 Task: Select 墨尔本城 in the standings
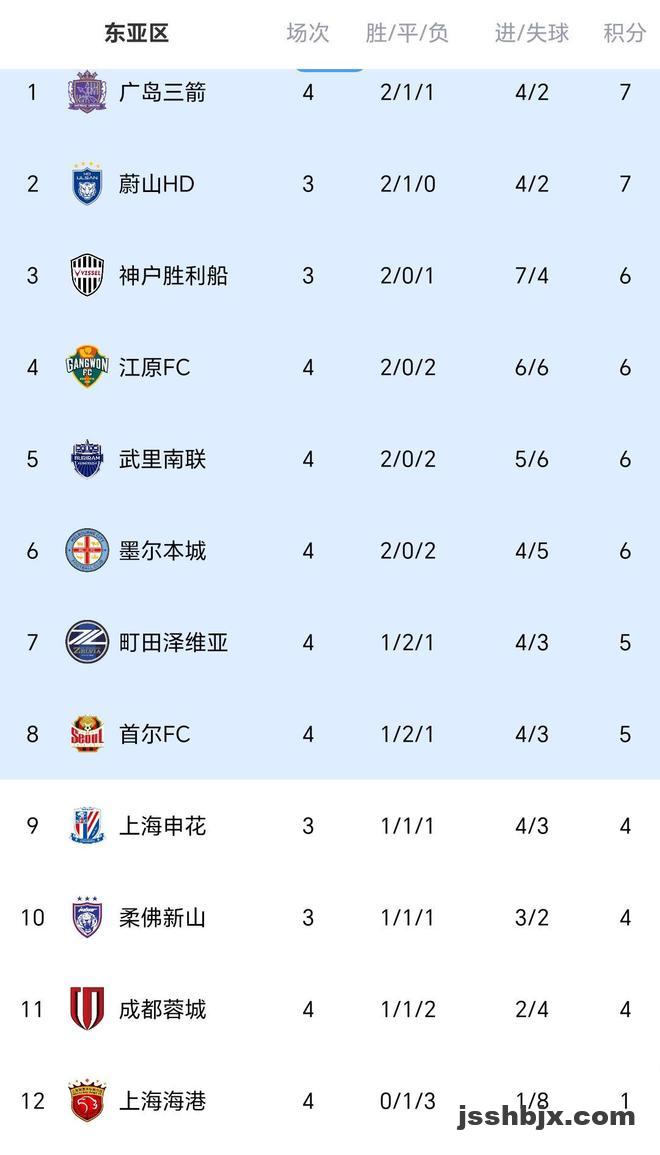(x=162, y=551)
